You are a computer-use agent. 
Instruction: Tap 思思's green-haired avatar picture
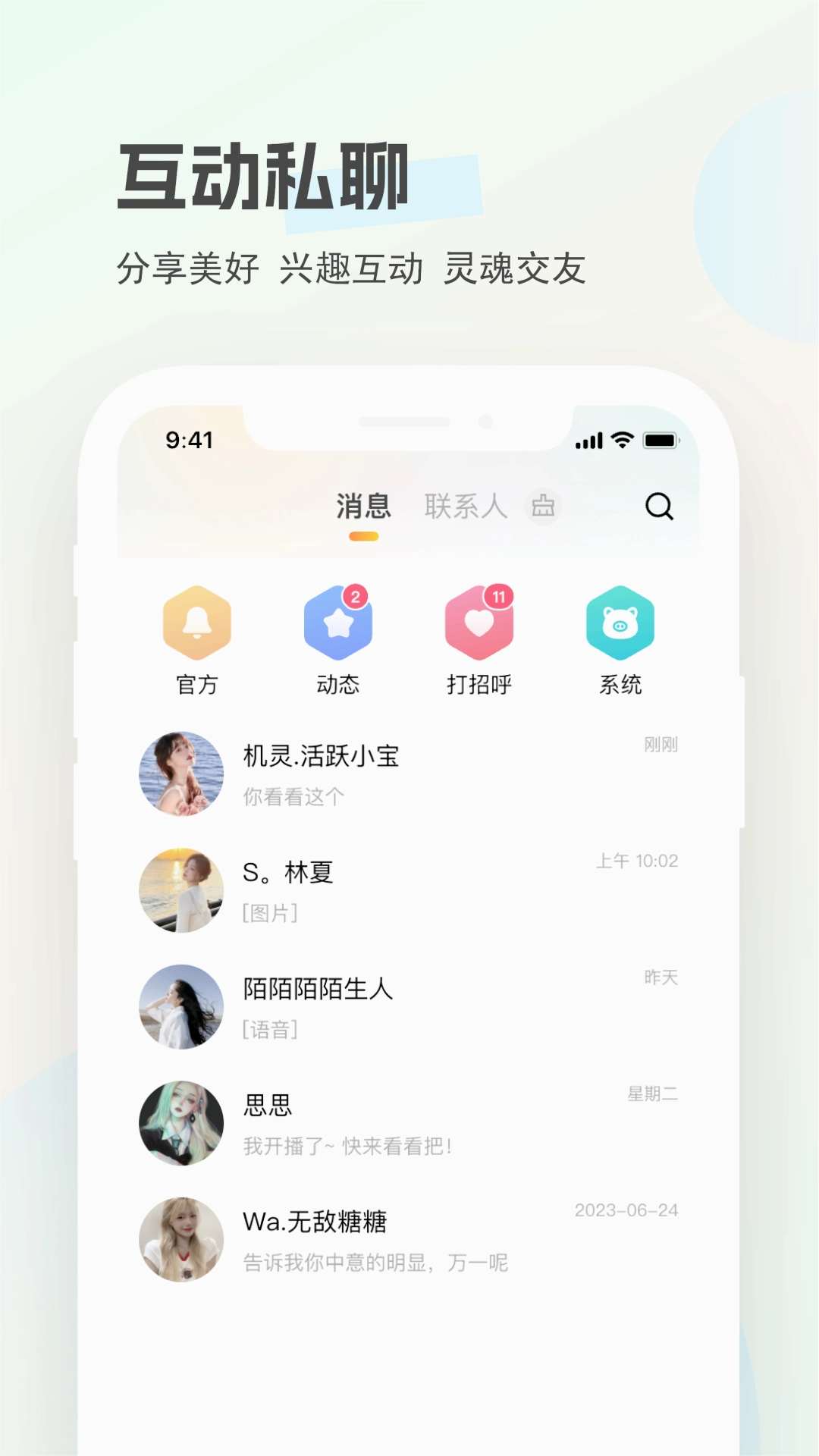pyautogui.click(x=182, y=1122)
